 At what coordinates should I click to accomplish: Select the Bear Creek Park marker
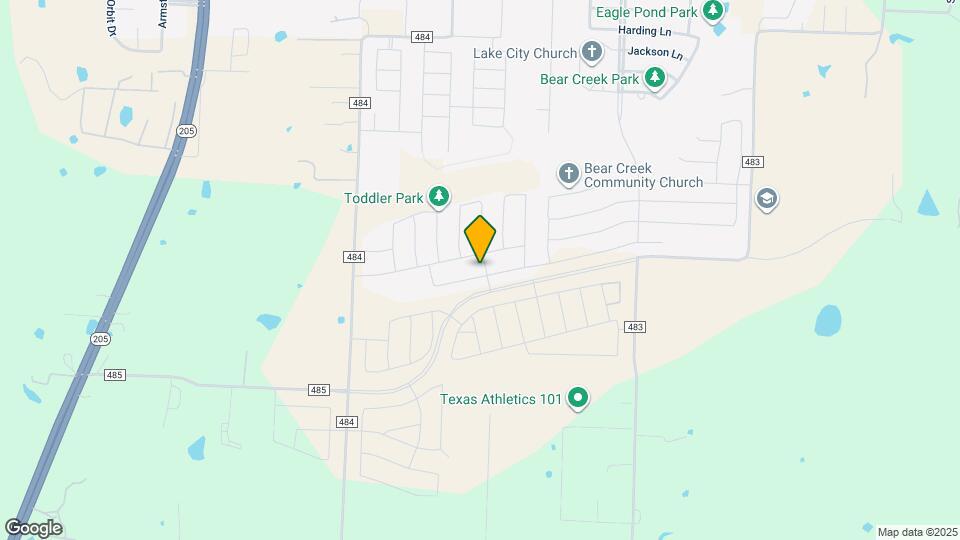click(655, 78)
